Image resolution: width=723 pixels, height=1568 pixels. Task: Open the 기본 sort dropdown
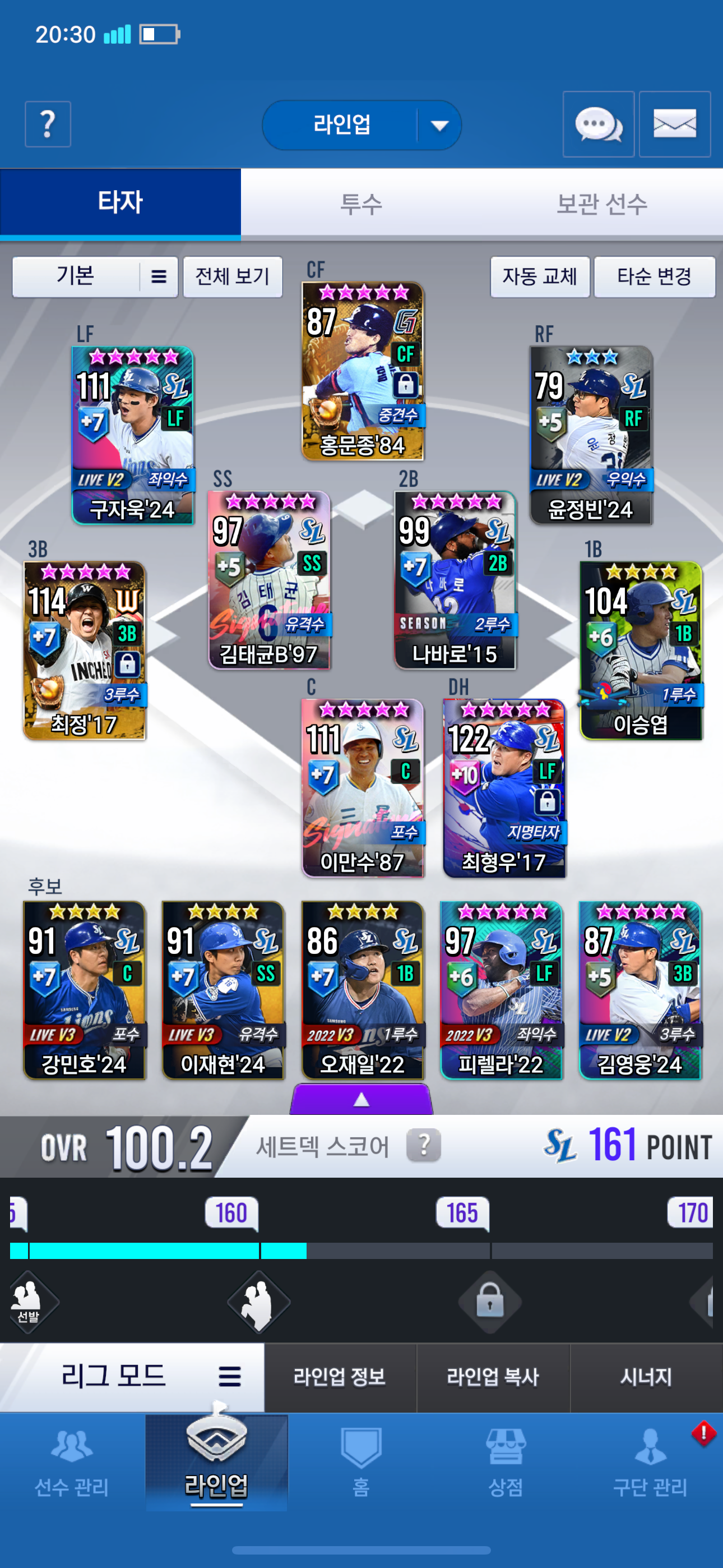(x=95, y=277)
